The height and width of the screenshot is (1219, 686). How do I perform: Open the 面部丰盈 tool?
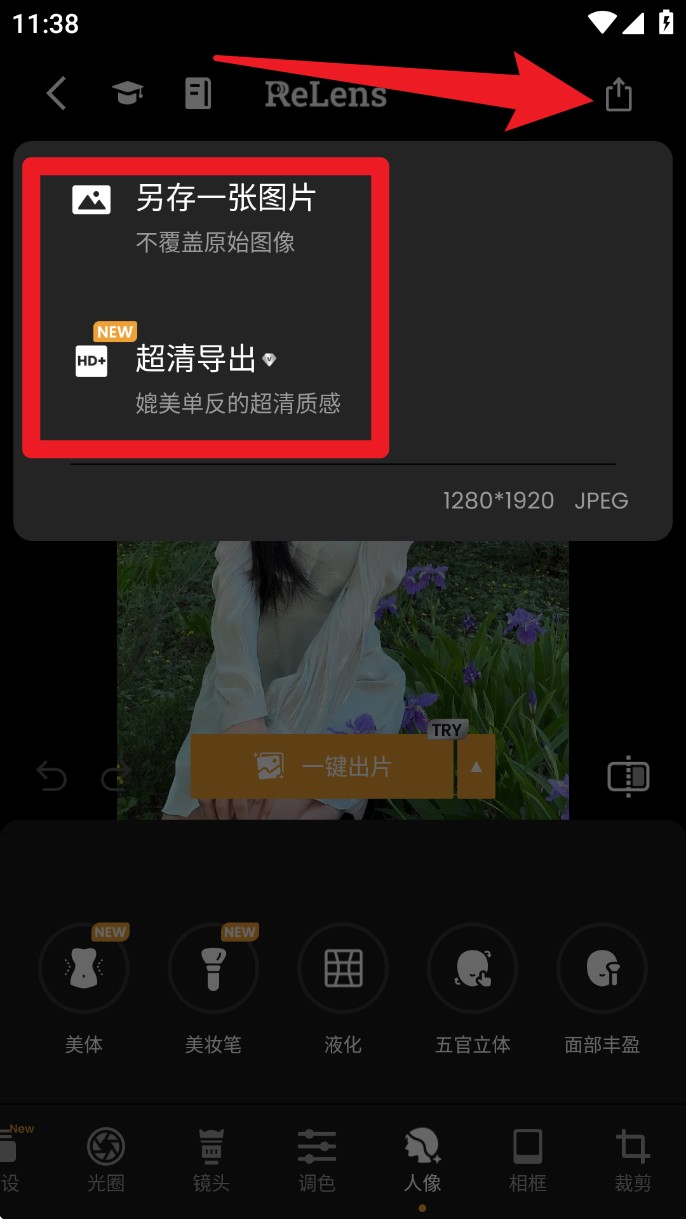click(x=602, y=968)
